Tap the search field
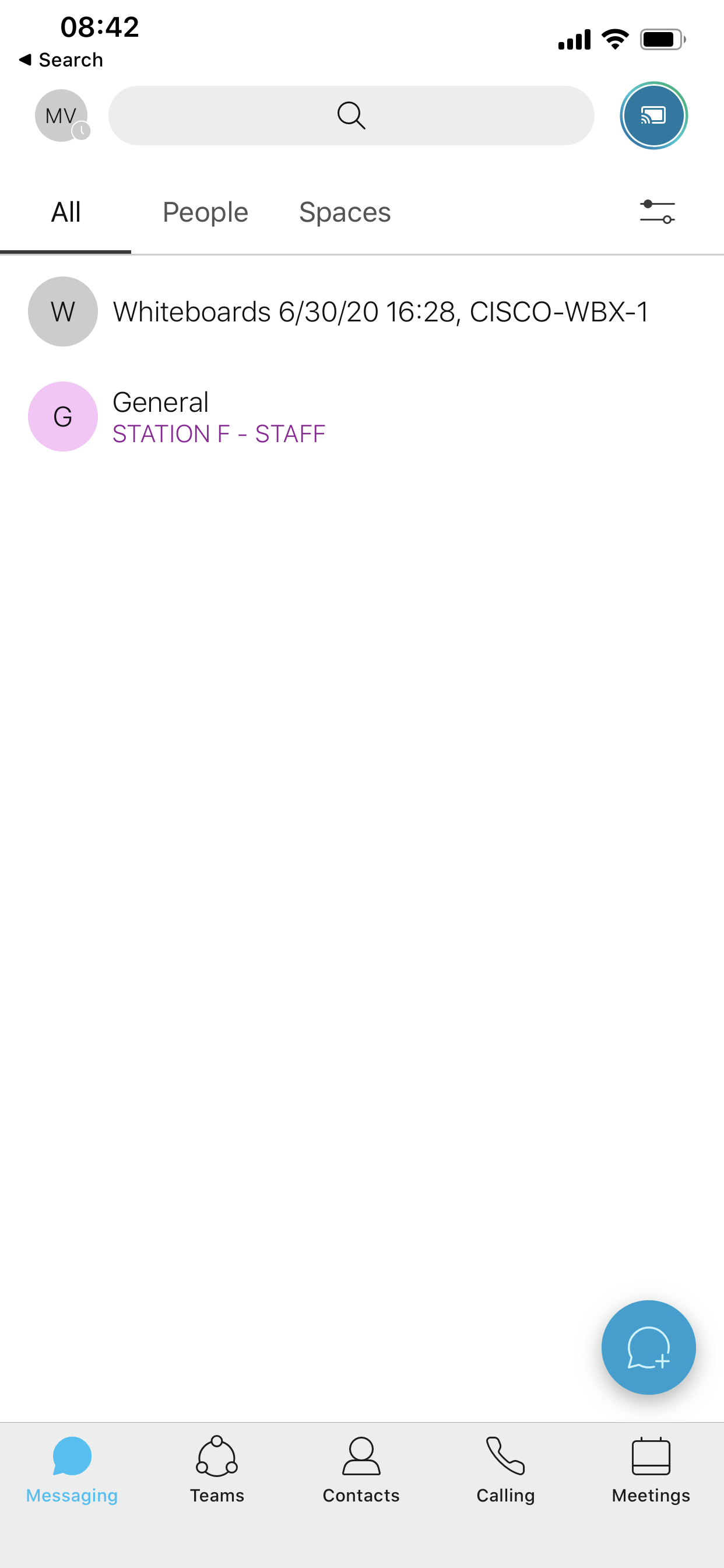The width and height of the screenshot is (724, 1568). pos(351,116)
